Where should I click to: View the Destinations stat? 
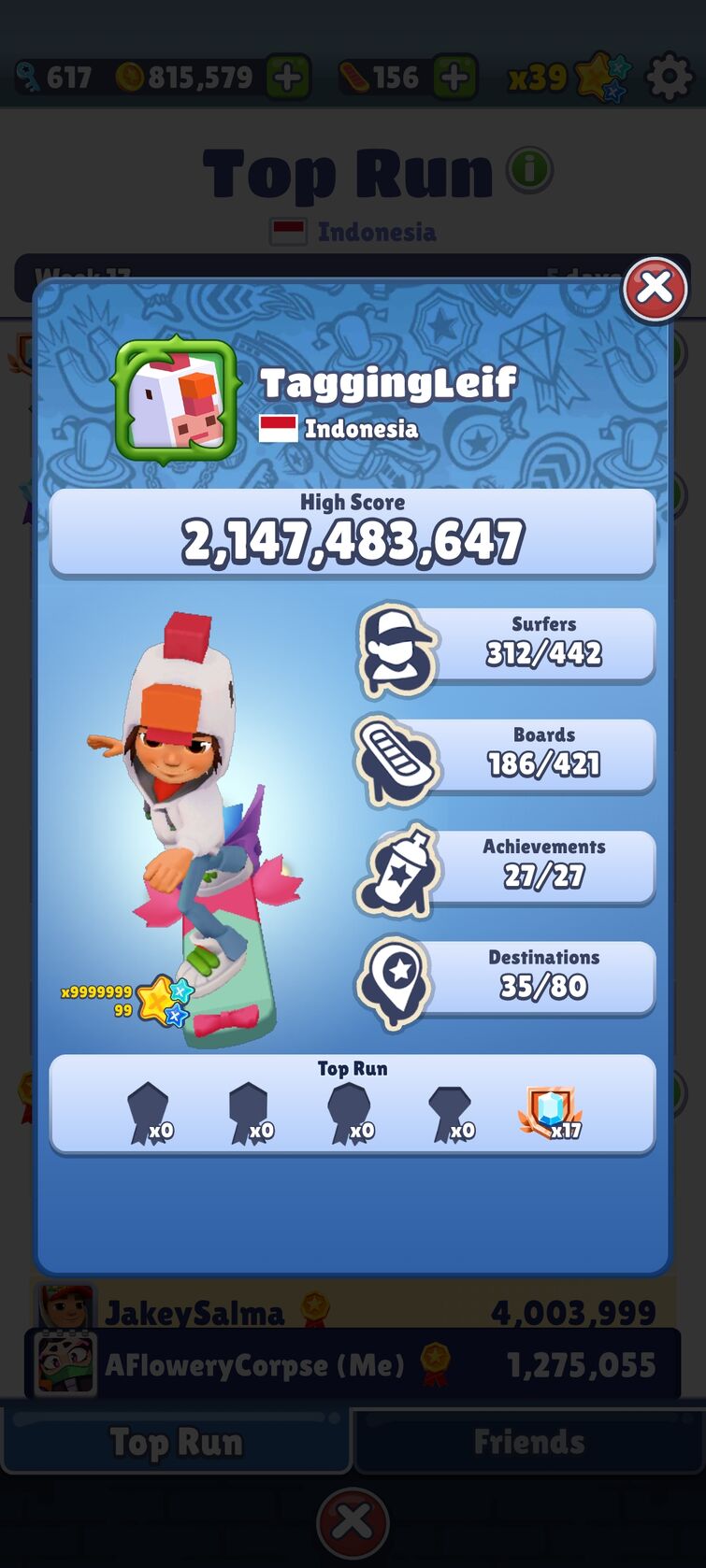click(x=507, y=979)
